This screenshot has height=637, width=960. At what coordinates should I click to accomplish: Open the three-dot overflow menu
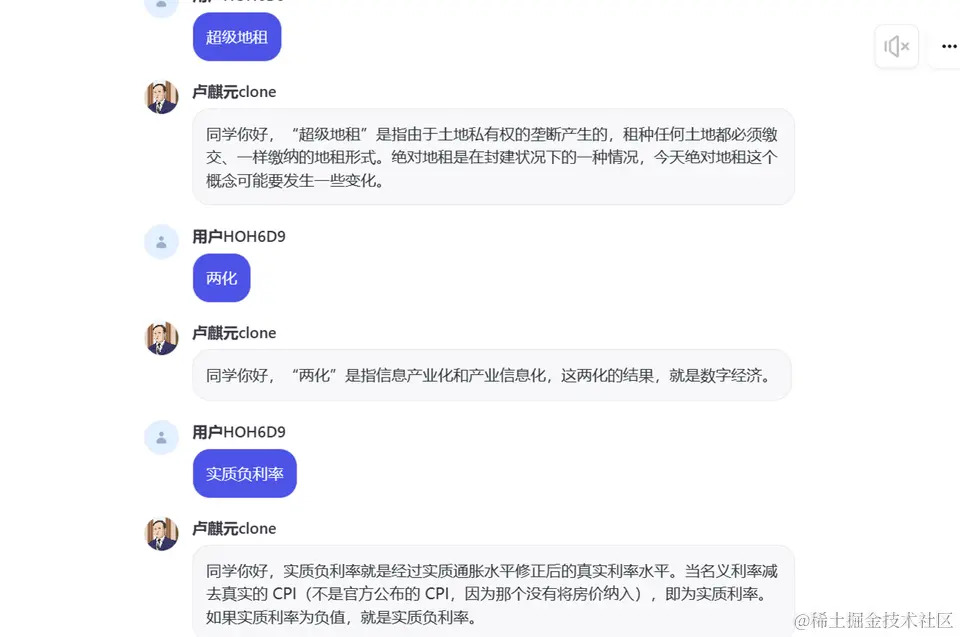948,46
